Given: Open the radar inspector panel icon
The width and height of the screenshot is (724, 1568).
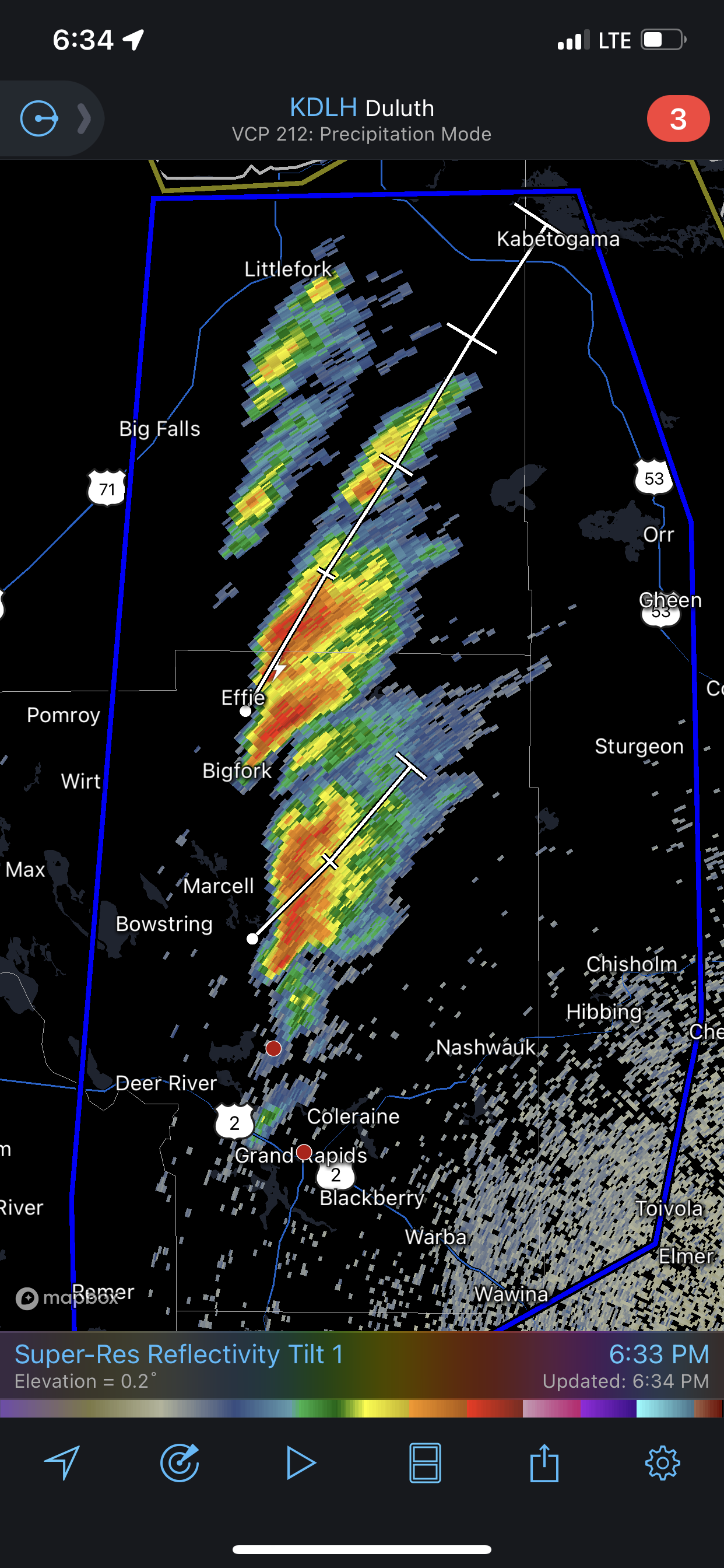Looking at the screenshot, I should point(40,118).
